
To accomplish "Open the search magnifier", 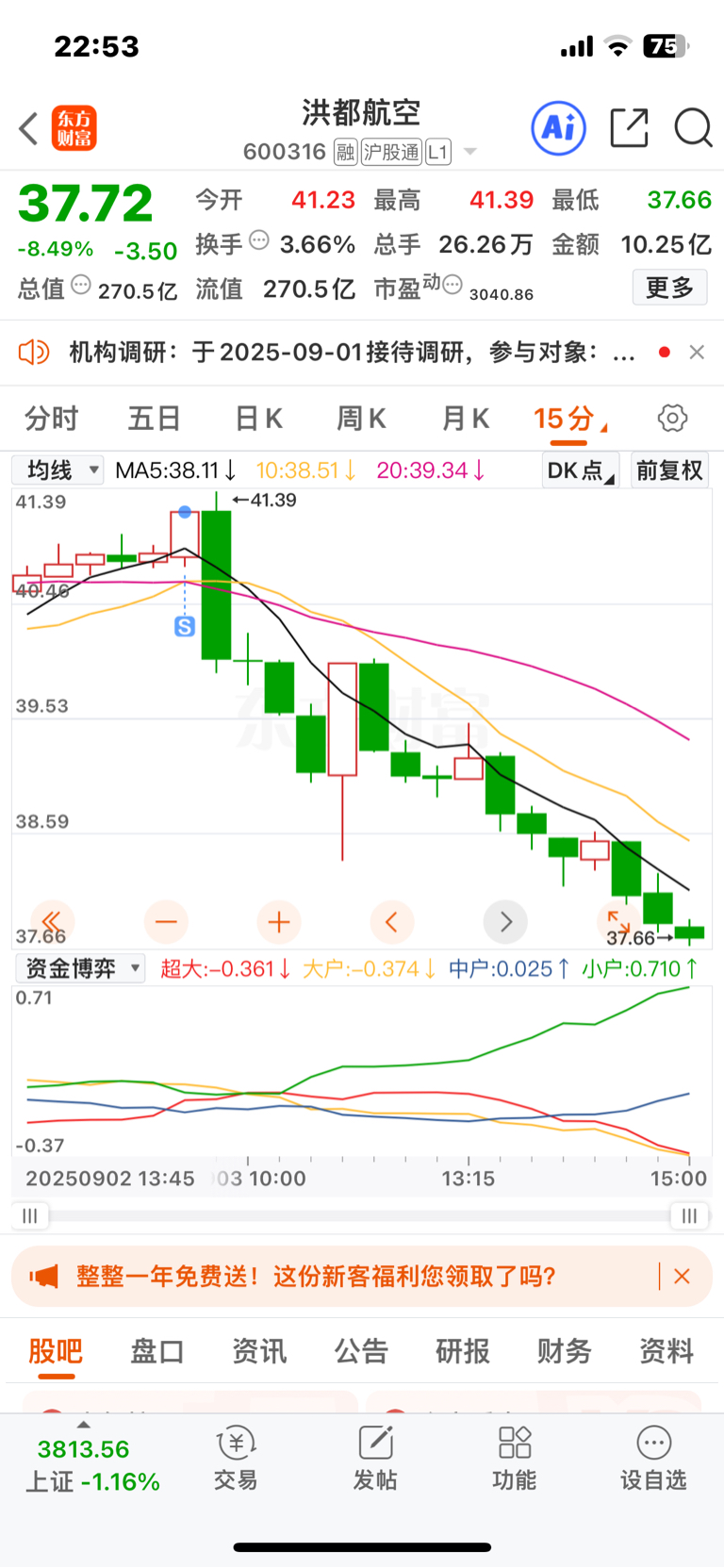I will tap(693, 127).
